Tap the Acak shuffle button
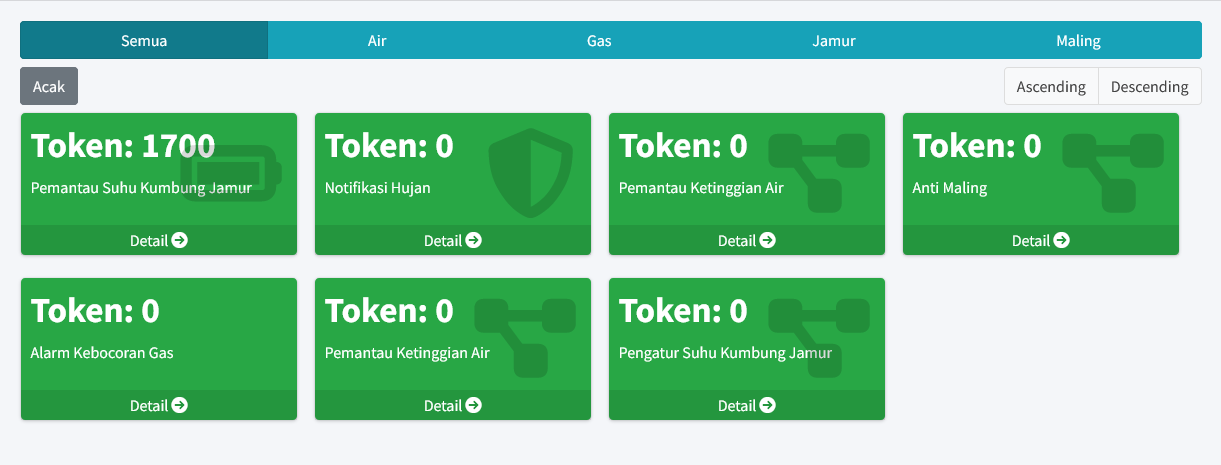1221x465 pixels. [x=49, y=86]
